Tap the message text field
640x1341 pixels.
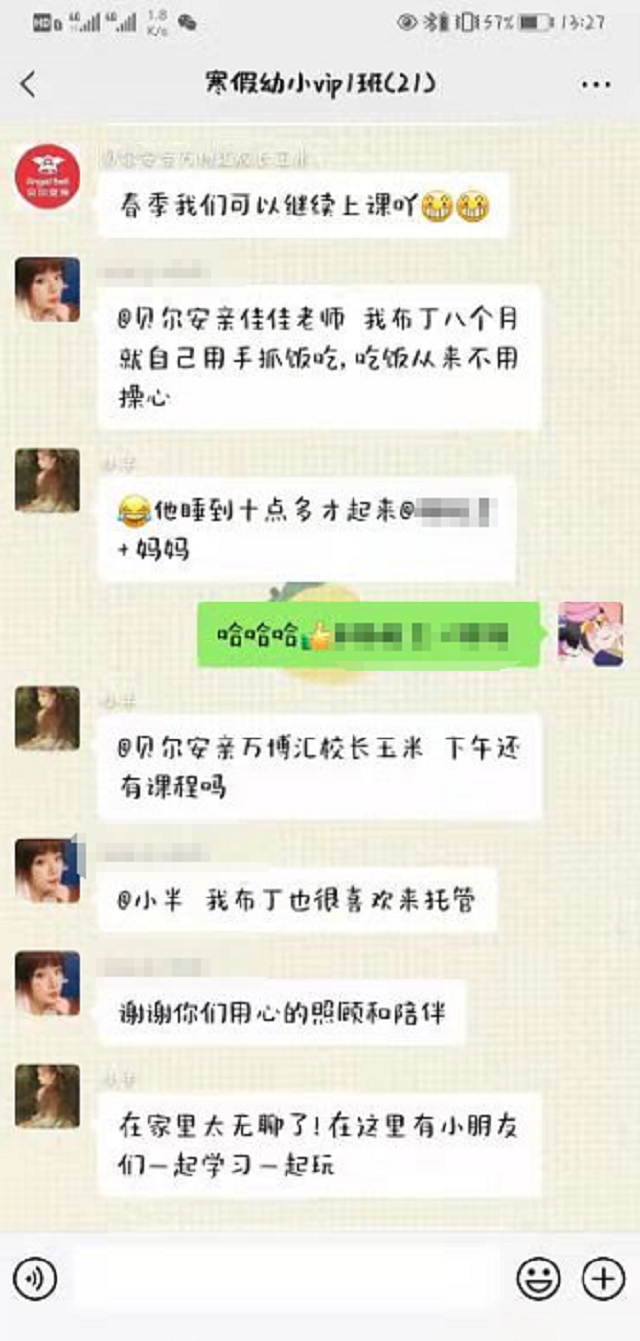click(x=288, y=1278)
